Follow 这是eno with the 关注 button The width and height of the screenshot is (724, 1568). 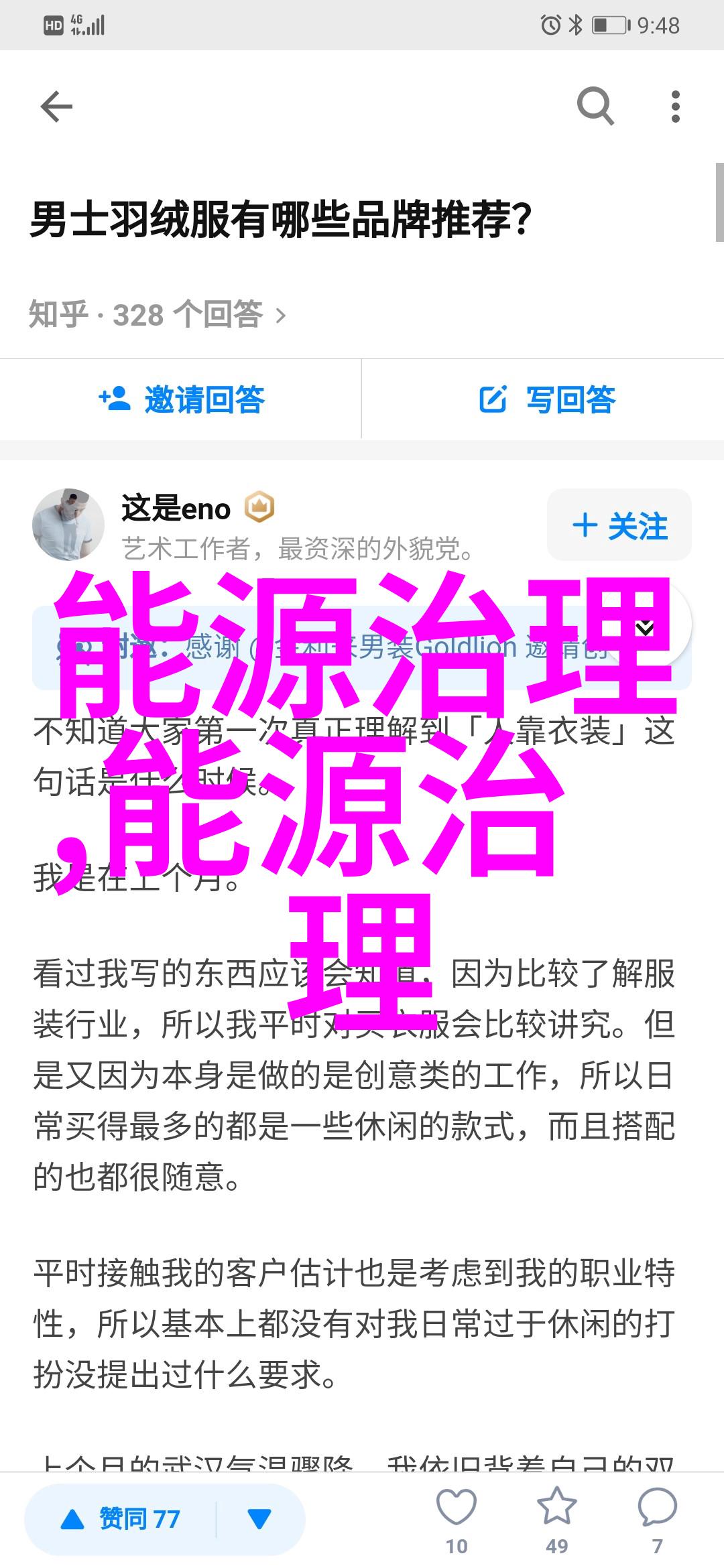pyautogui.click(x=619, y=525)
